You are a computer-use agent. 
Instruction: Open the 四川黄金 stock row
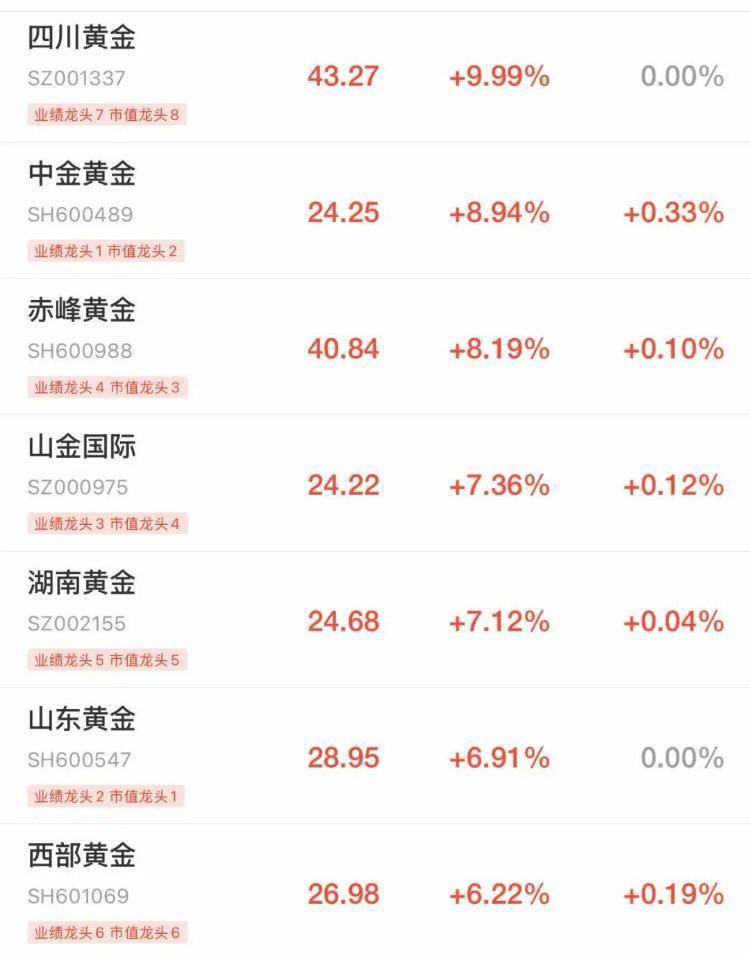[375, 77]
